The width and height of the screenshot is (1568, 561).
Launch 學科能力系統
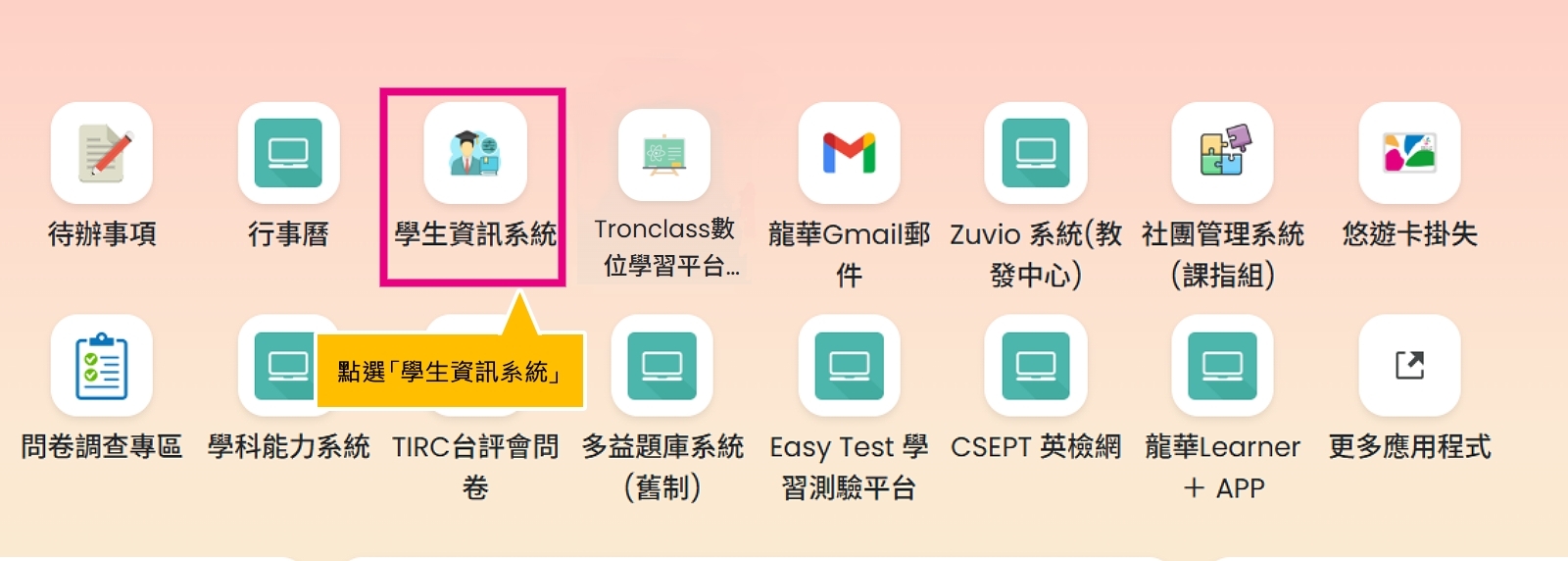pyautogui.click(x=279, y=366)
